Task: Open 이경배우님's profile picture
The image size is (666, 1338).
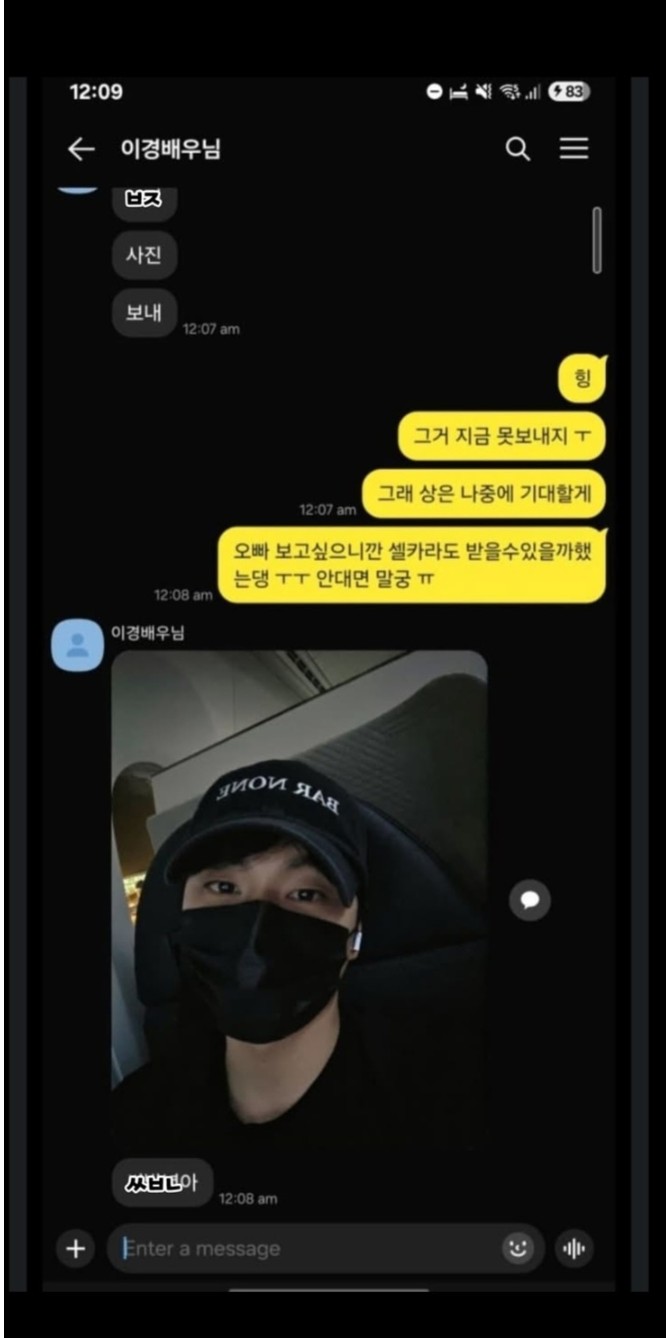Action: (x=77, y=645)
